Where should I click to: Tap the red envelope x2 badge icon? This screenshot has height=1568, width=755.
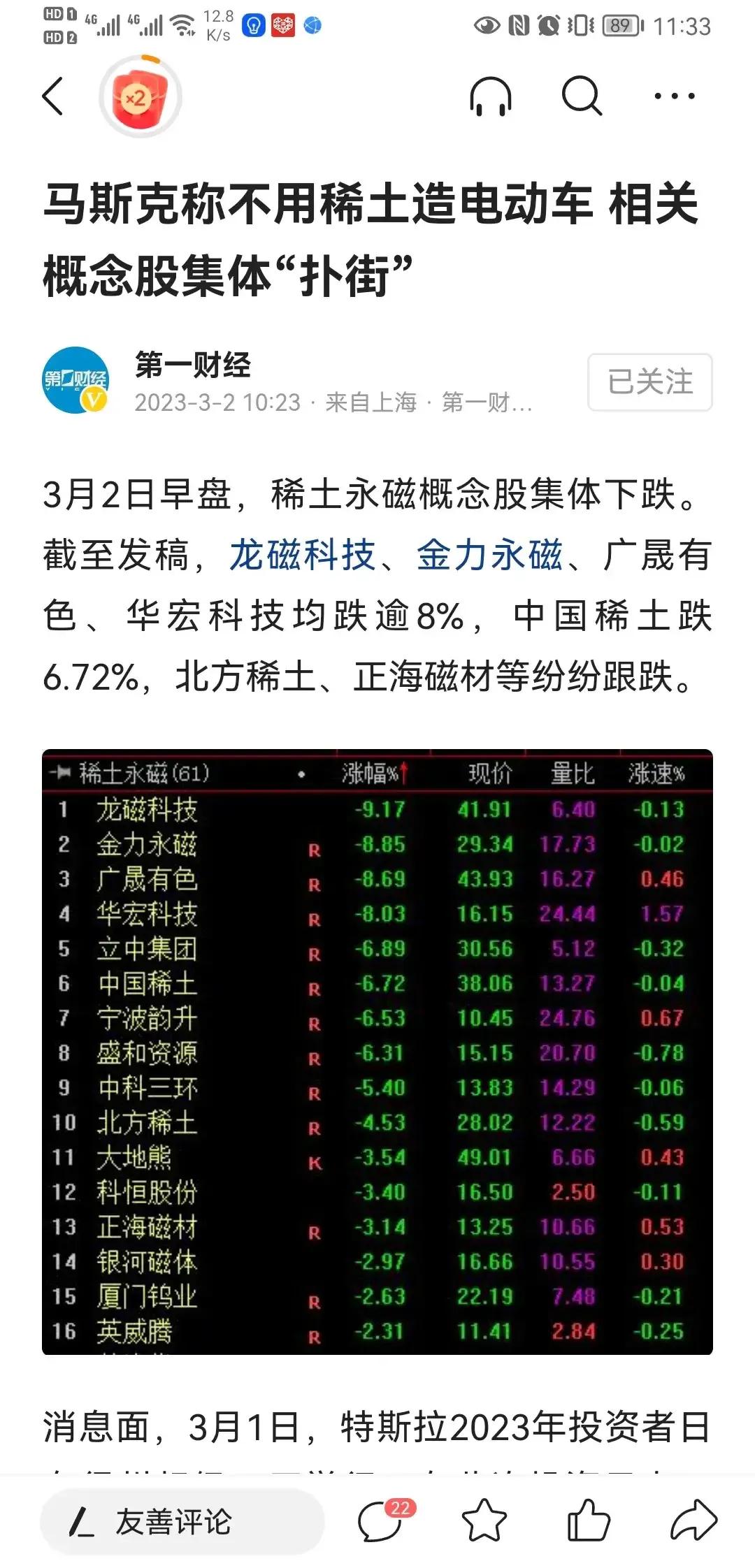(x=140, y=98)
